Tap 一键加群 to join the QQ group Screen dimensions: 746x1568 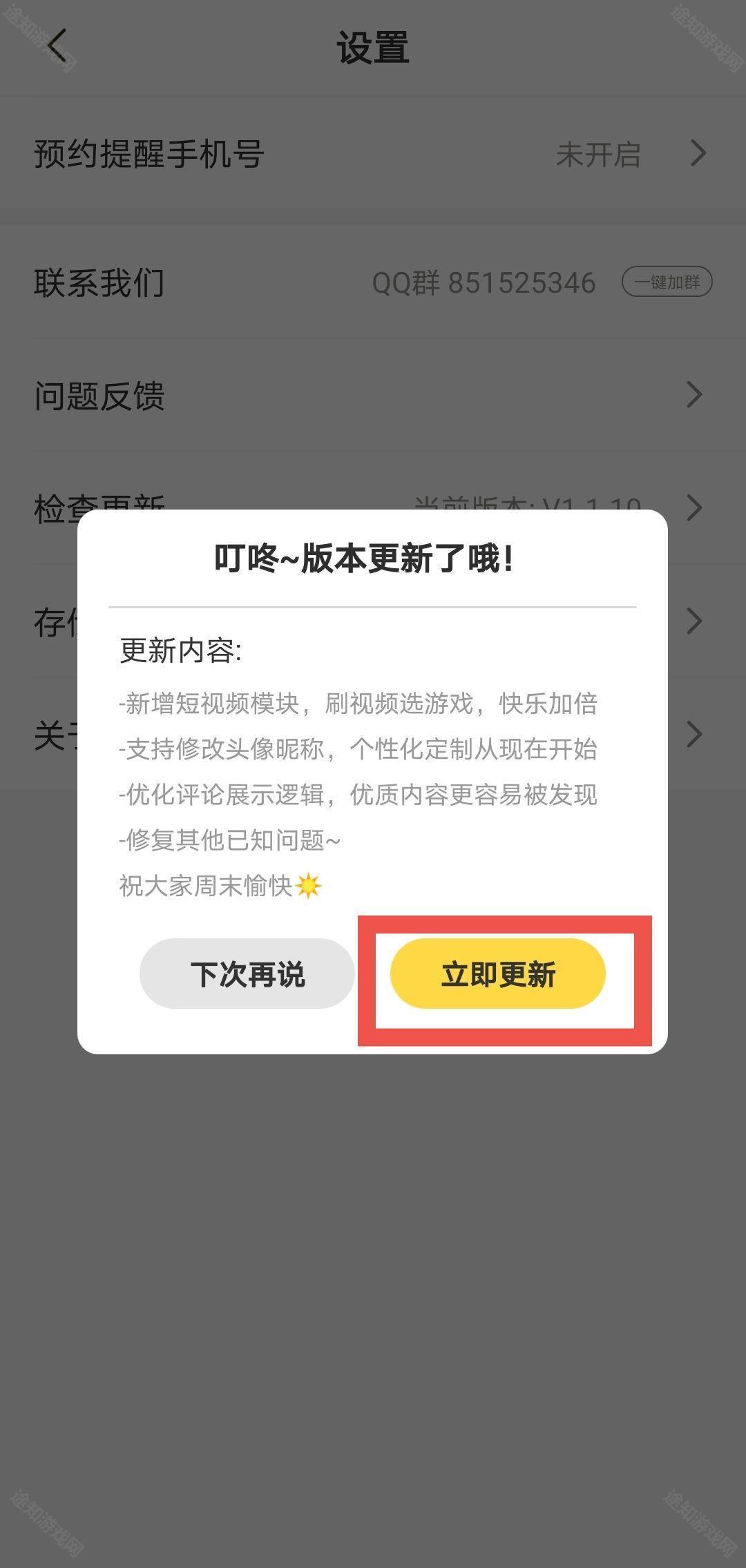tap(667, 282)
